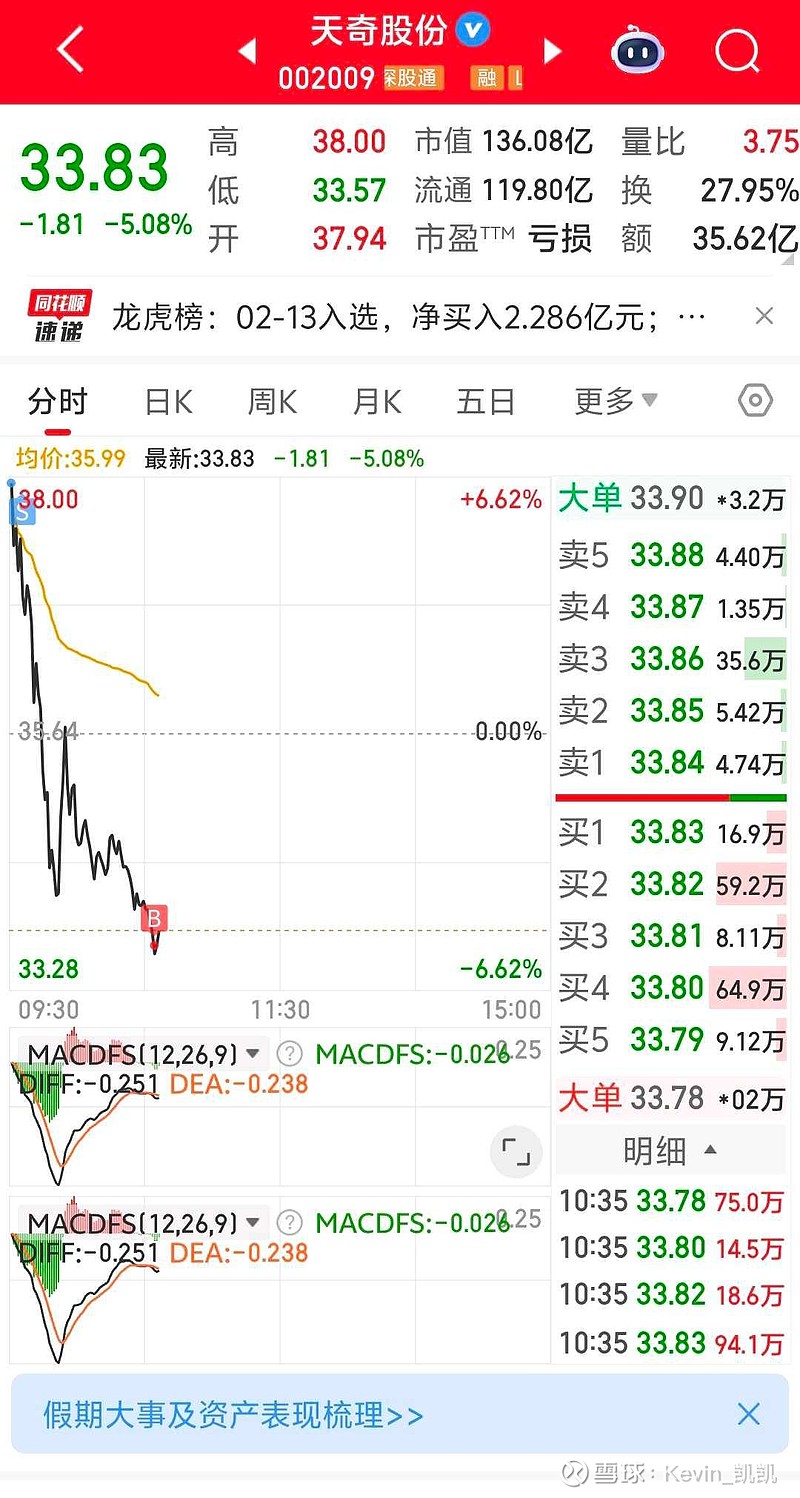Tap the back arrow in the header

point(68,50)
